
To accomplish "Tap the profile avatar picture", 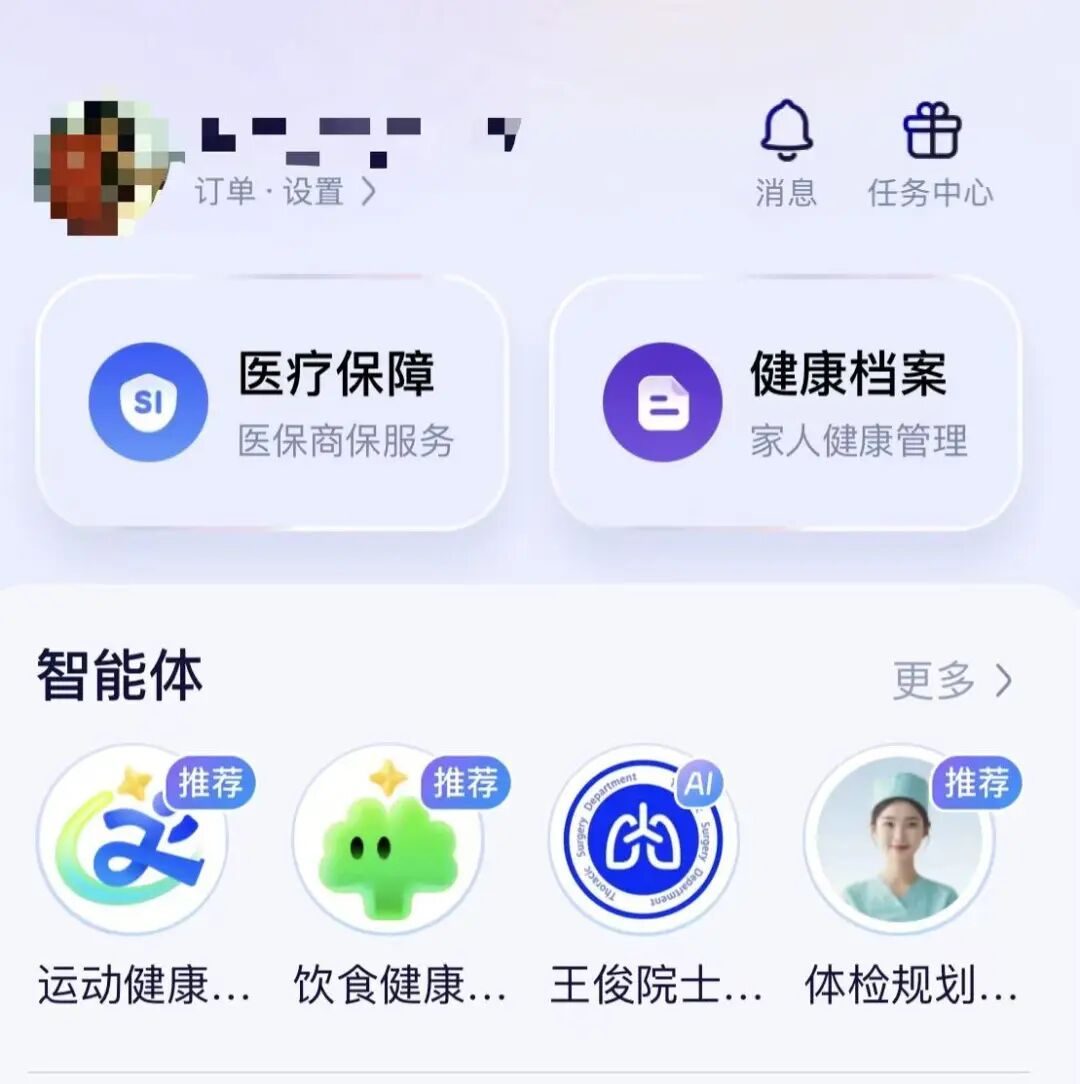I will [x=100, y=167].
